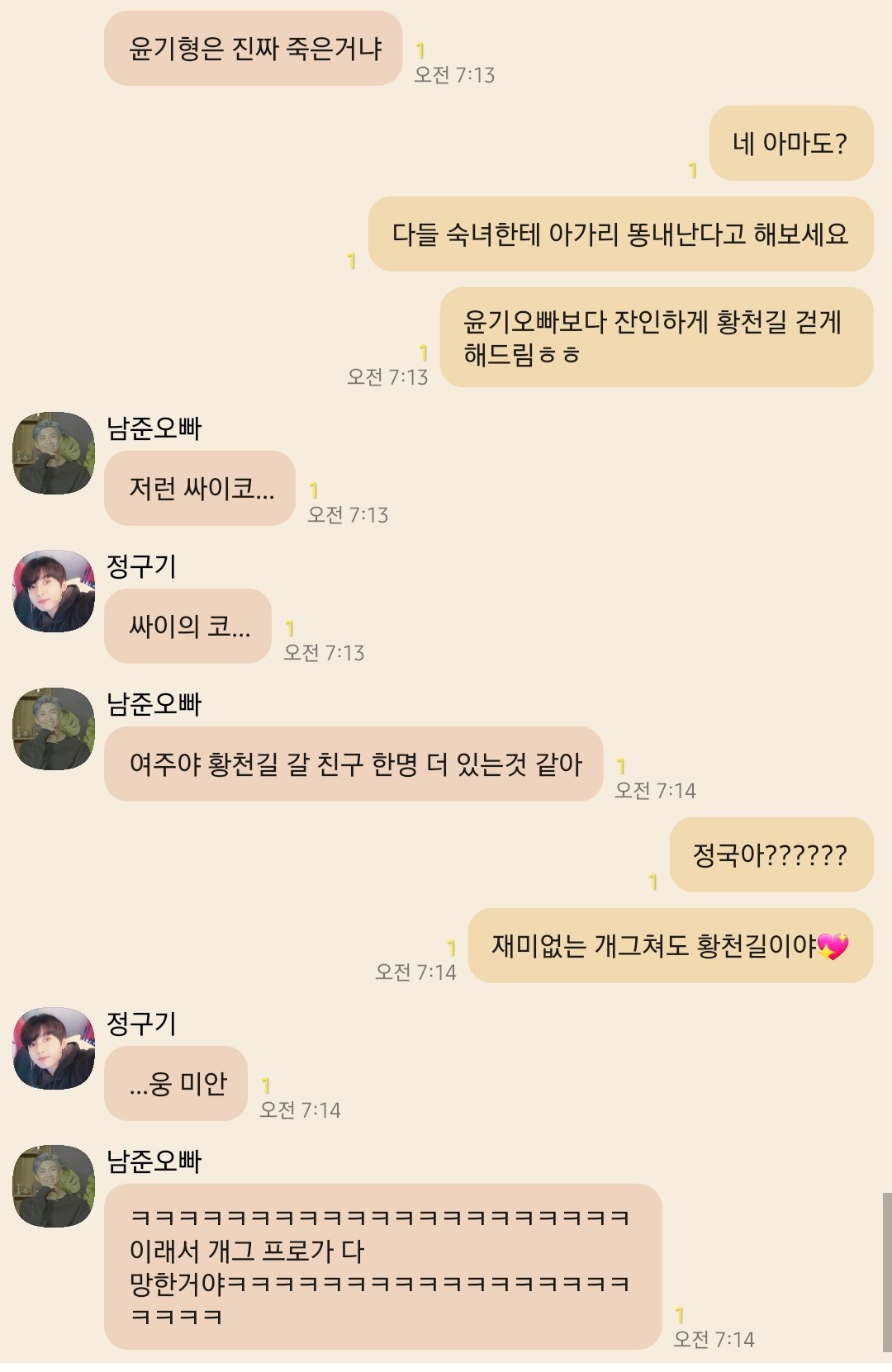This screenshot has width=892, height=1372.
Task: Select 남준오빠's avatar by the "이래서 개그 프로가" message
Action: pos(54,1186)
